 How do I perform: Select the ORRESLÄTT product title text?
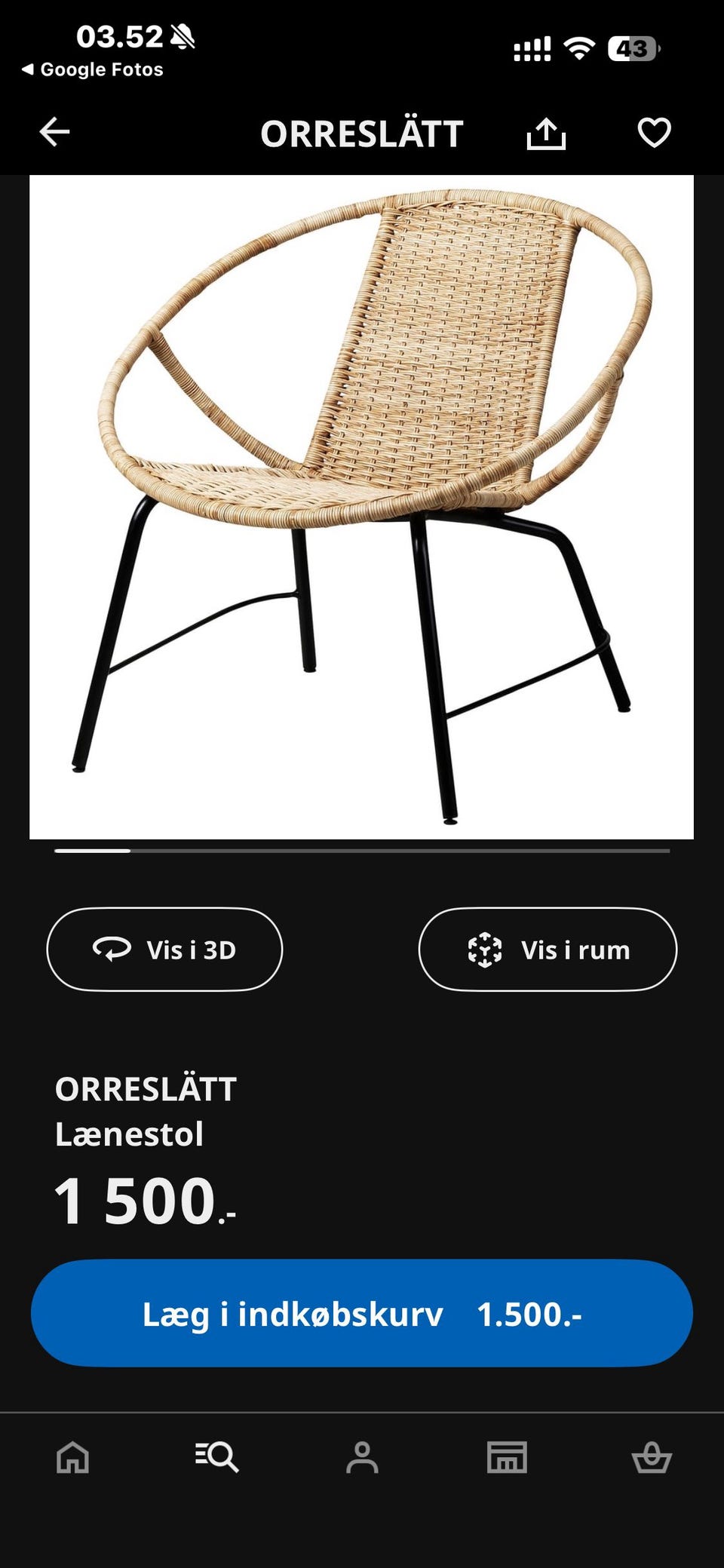(x=146, y=1088)
